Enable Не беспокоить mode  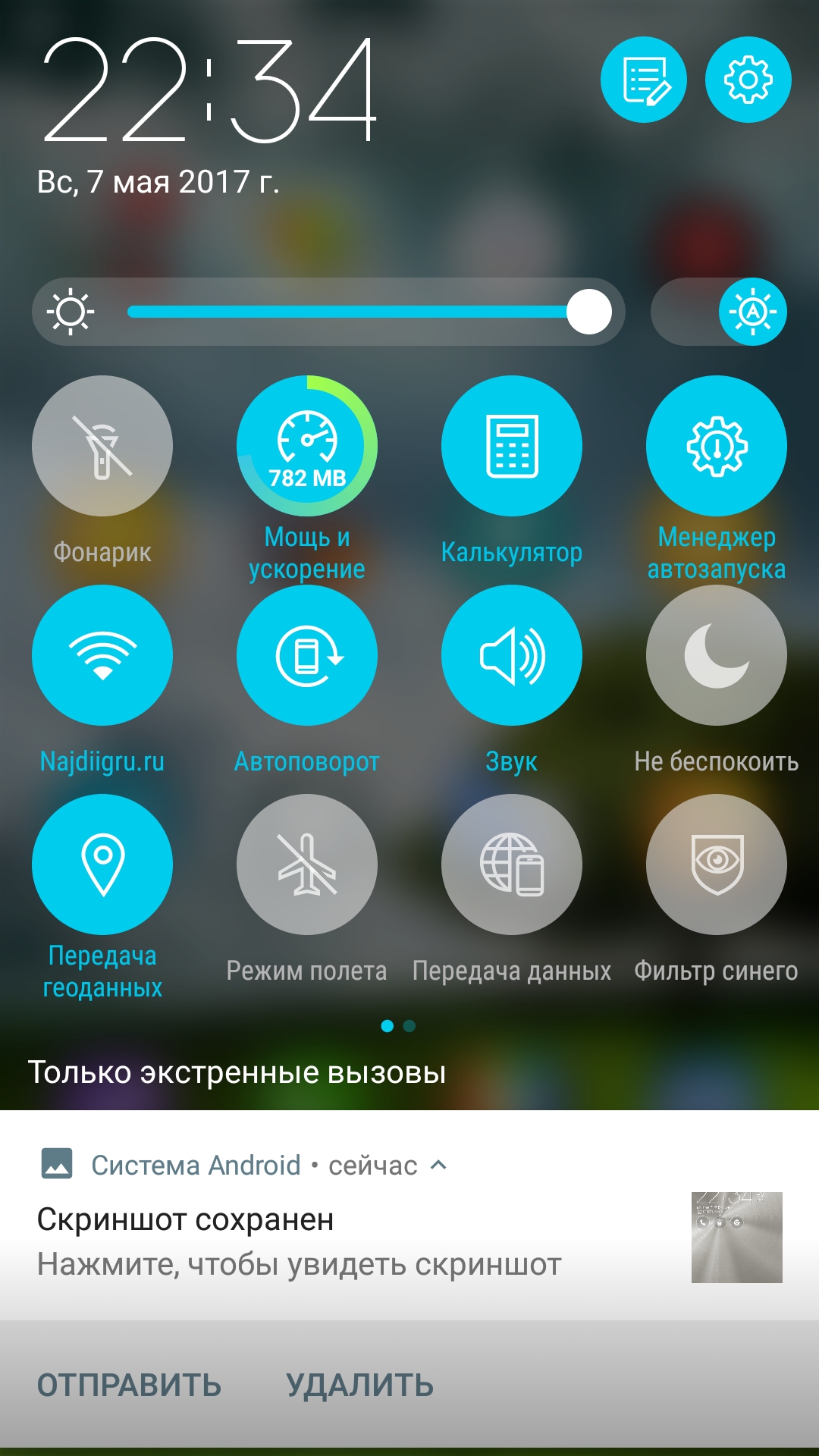pos(717,655)
